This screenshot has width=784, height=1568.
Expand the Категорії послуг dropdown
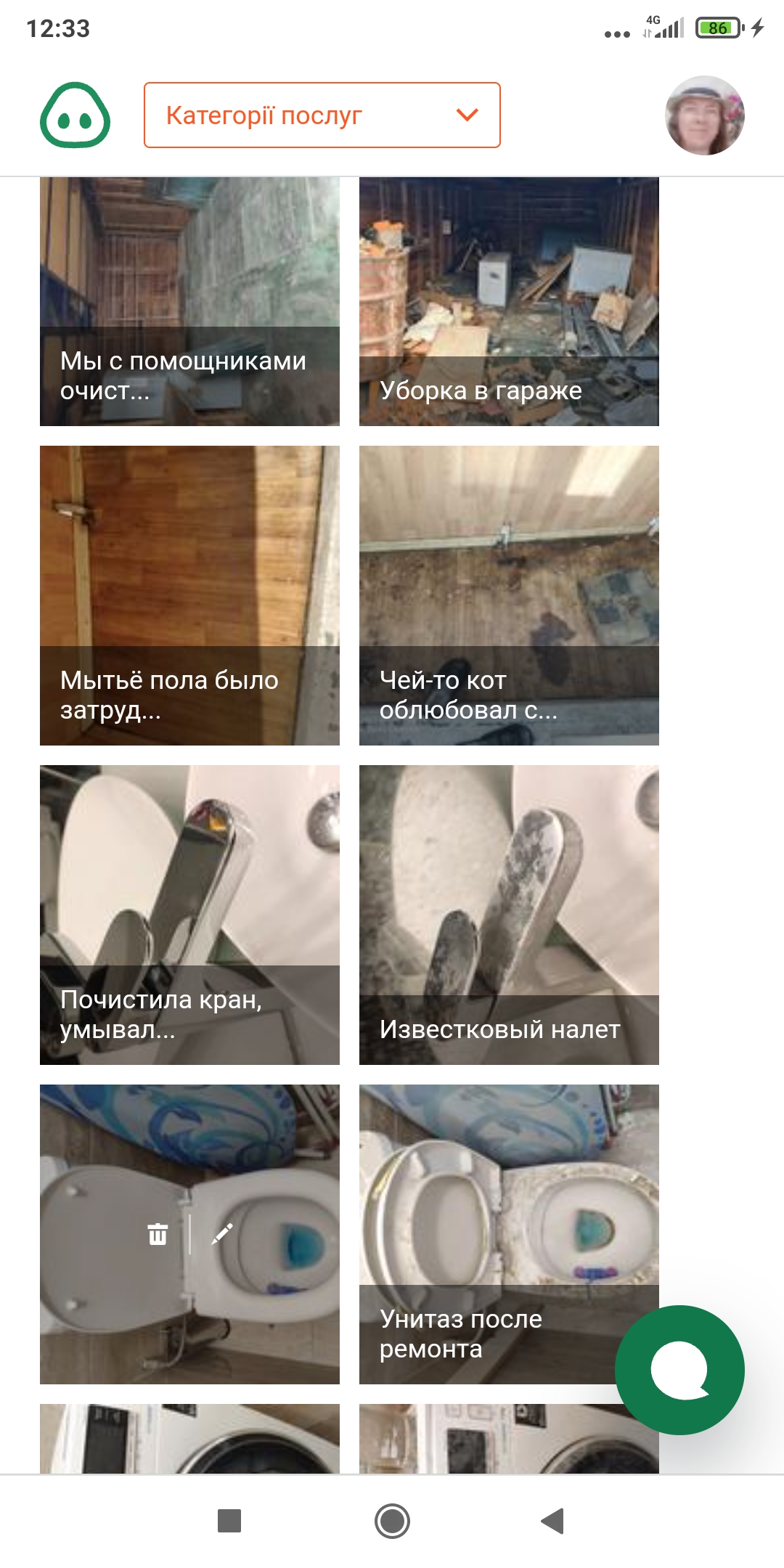(322, 115)
